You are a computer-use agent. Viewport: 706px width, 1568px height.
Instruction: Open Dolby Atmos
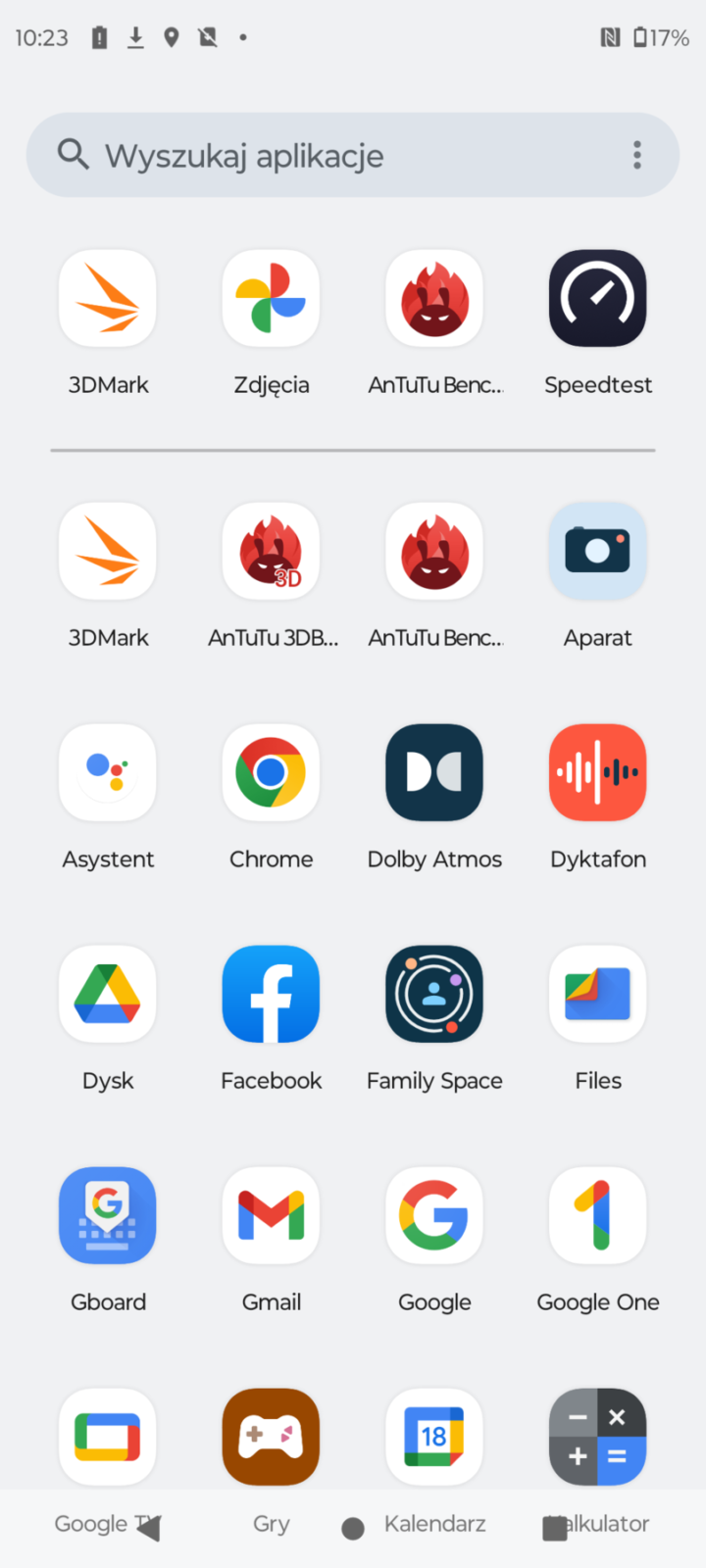[434, 773]
